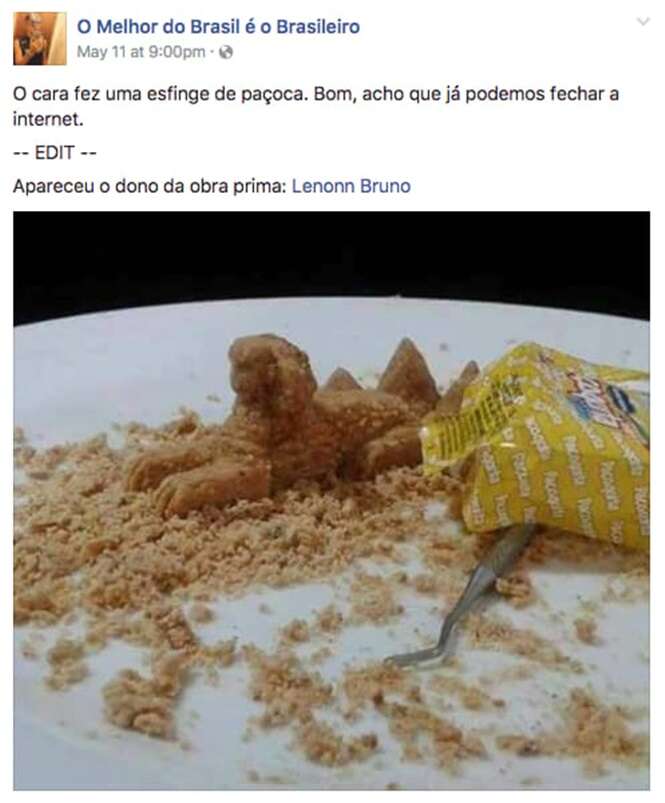Open the paçoca sphinx photo
Viewport: 665px width, 803px height.
331,500
